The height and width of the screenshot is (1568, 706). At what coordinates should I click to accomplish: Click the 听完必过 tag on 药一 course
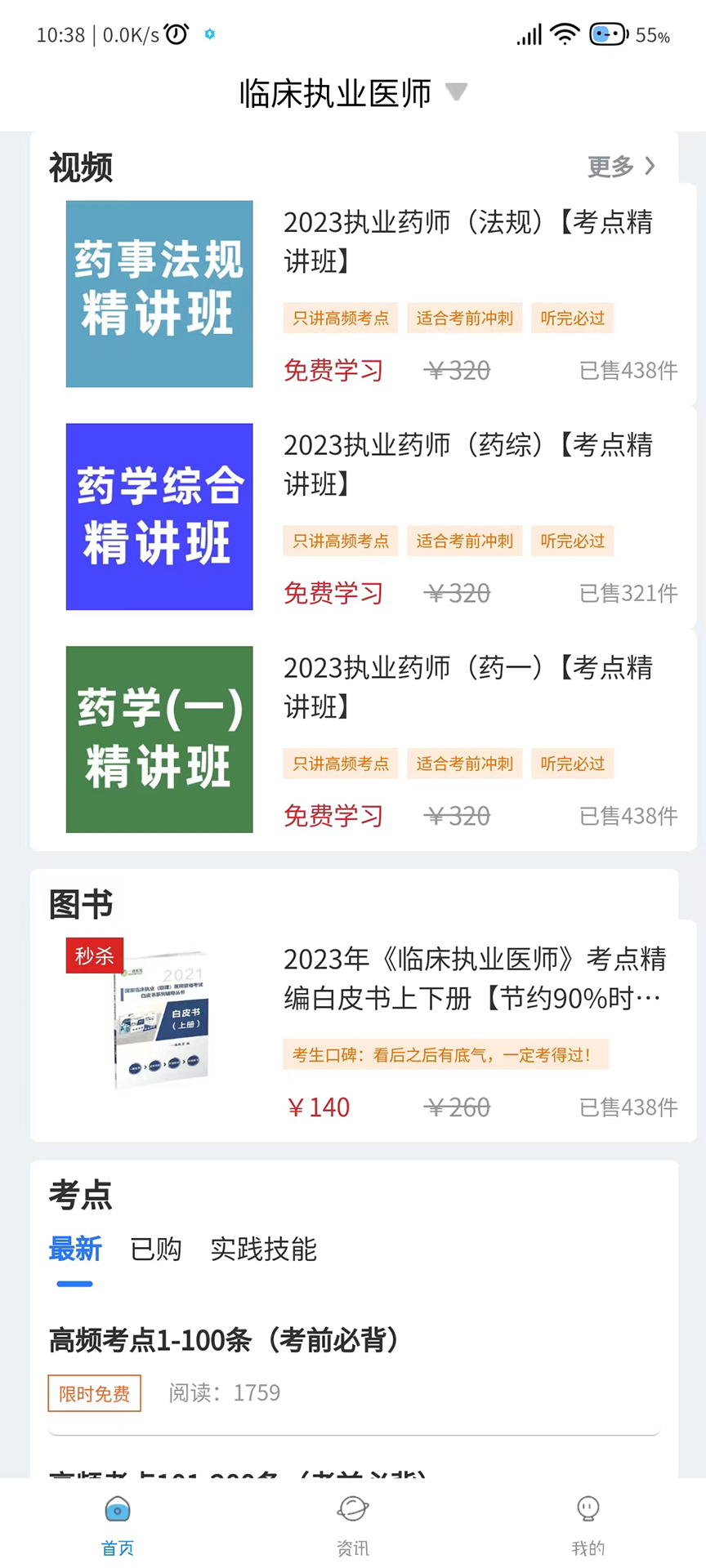(571, 764)
